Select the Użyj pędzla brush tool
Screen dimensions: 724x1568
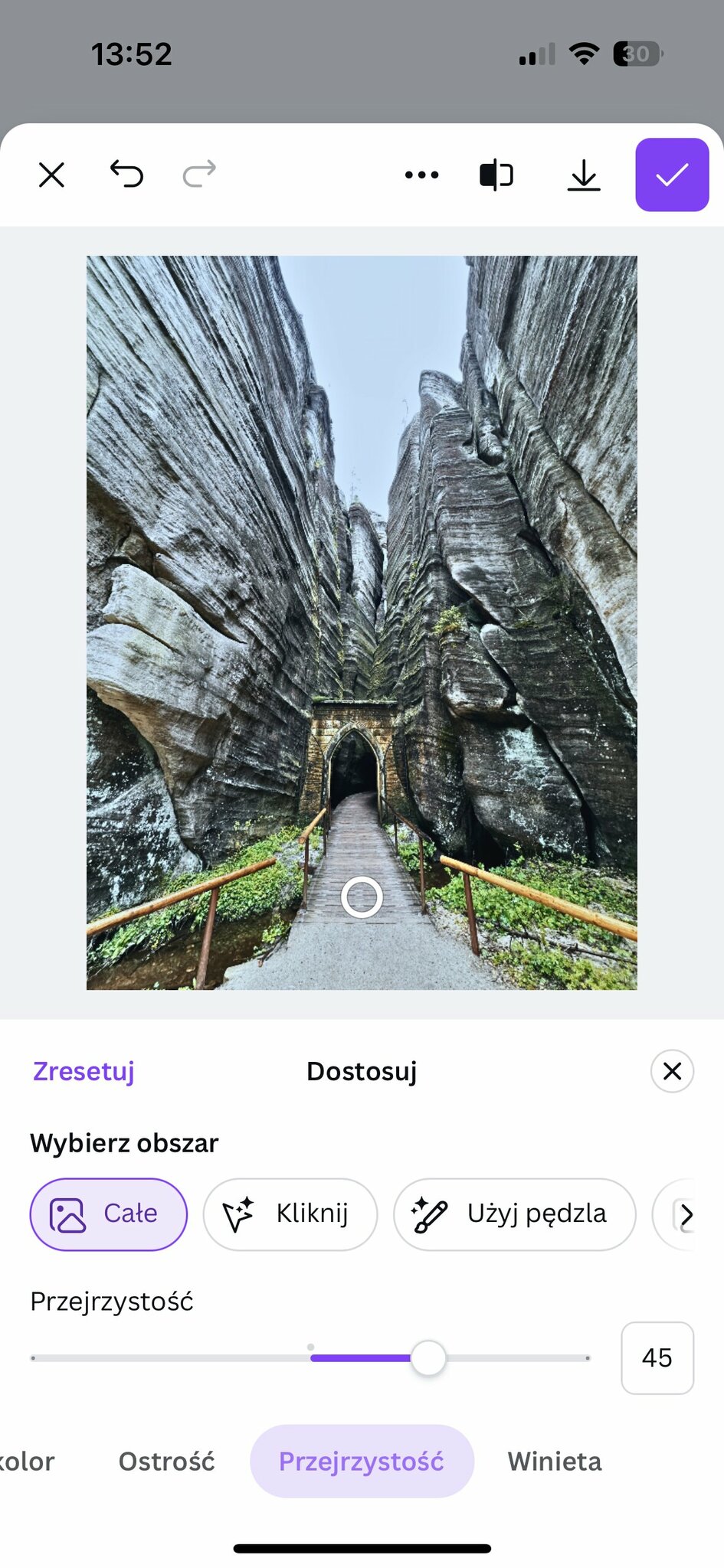(514, 1214)
